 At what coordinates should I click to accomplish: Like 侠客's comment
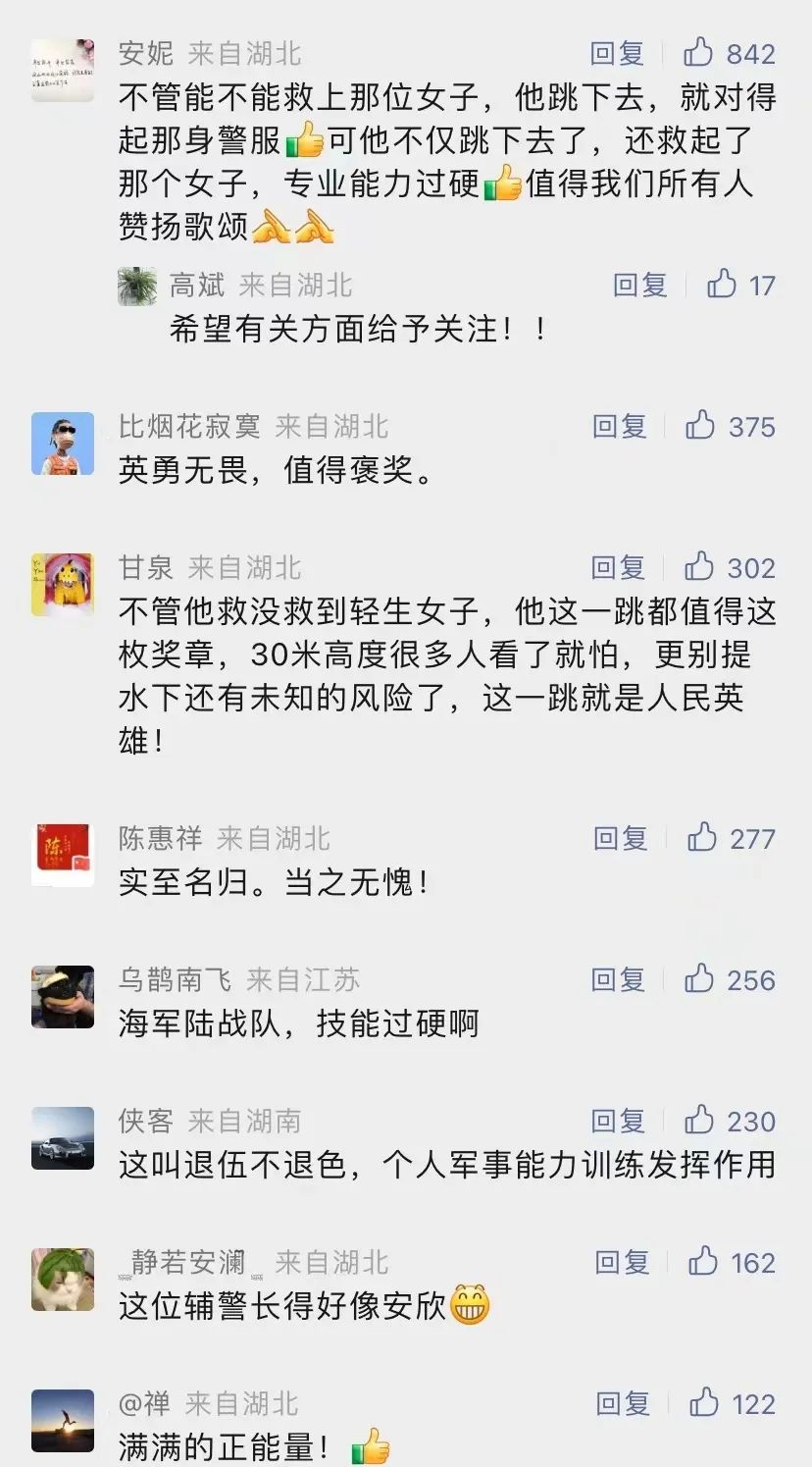coord(699,1120)
